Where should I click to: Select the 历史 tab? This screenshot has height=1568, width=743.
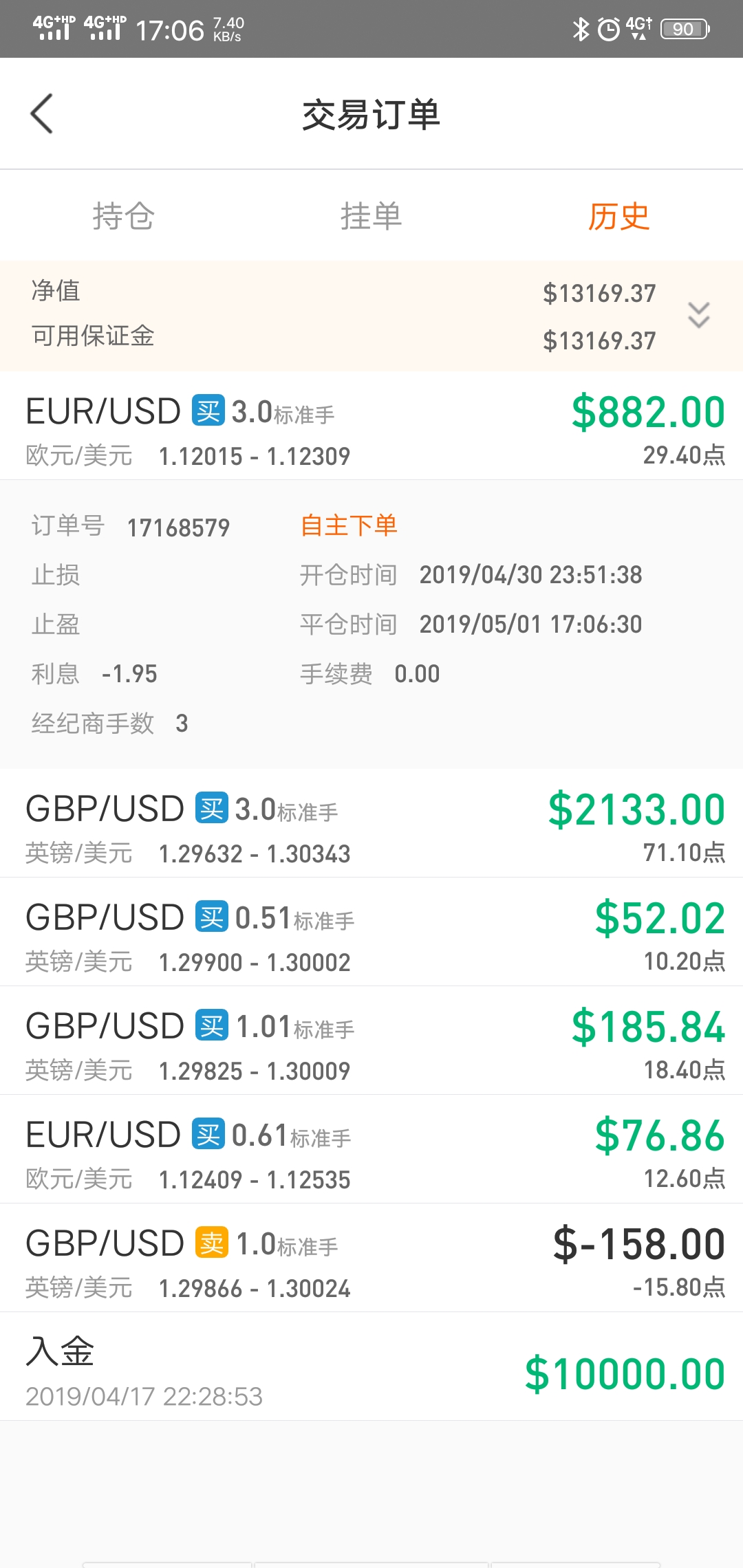coord(619,216)
